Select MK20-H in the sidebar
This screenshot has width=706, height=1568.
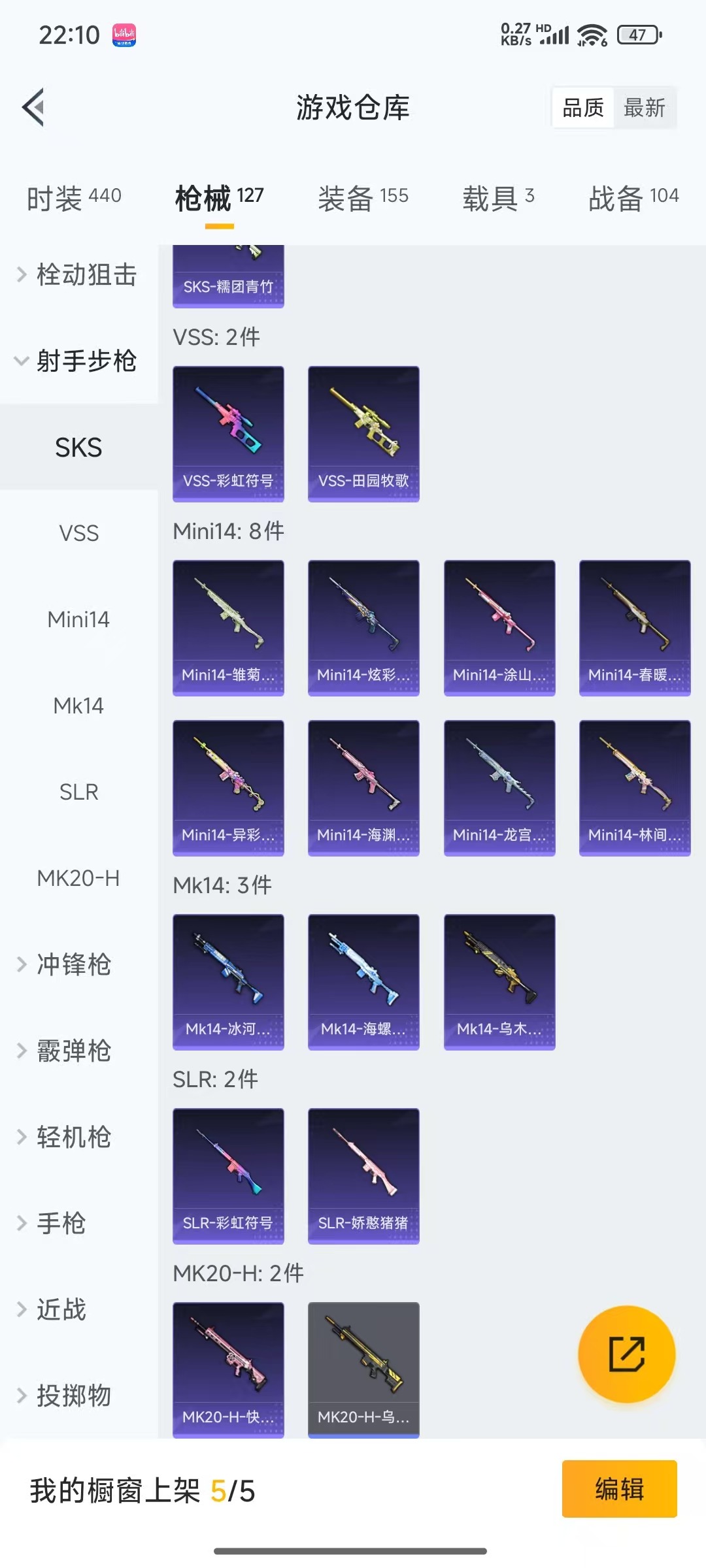tap(78, 878)
